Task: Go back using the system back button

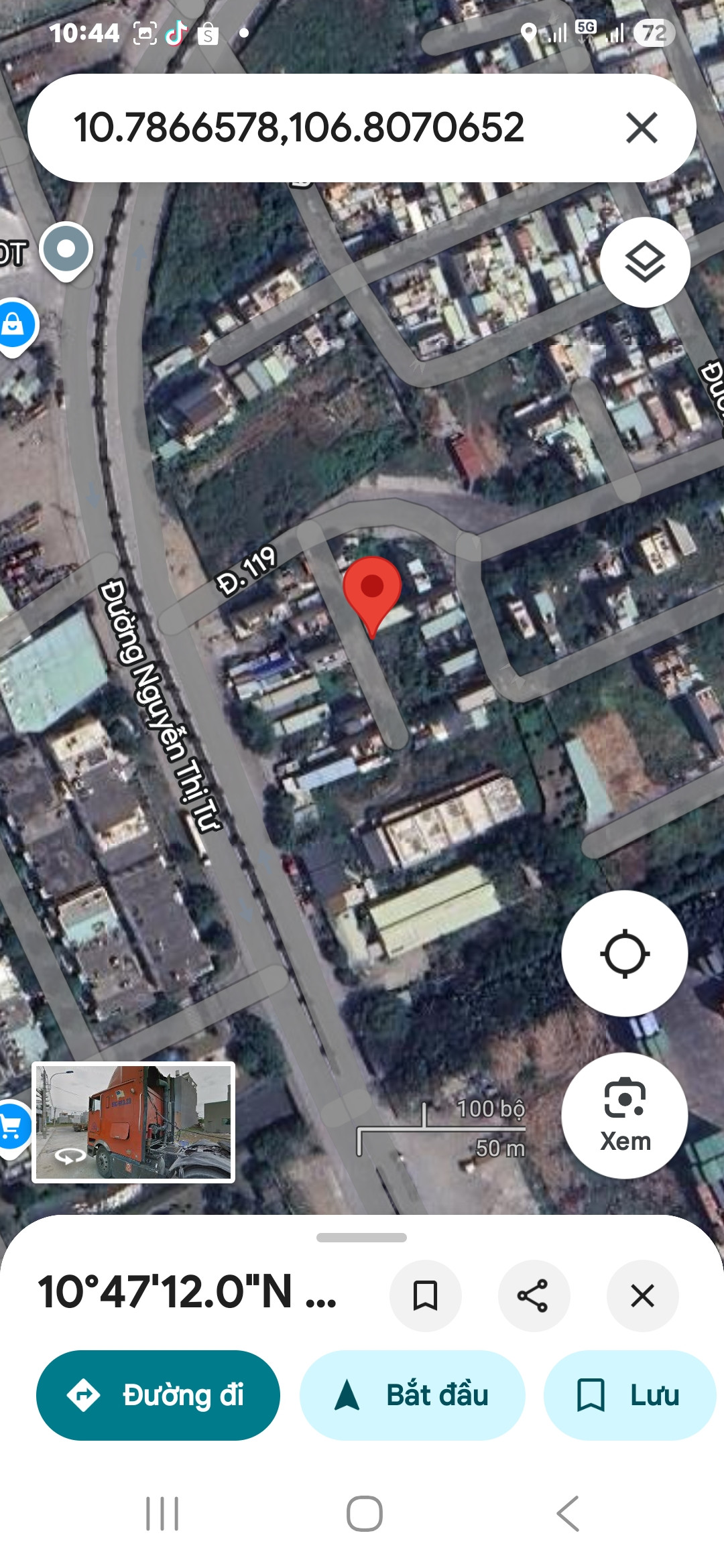Action: [567, 1514]
